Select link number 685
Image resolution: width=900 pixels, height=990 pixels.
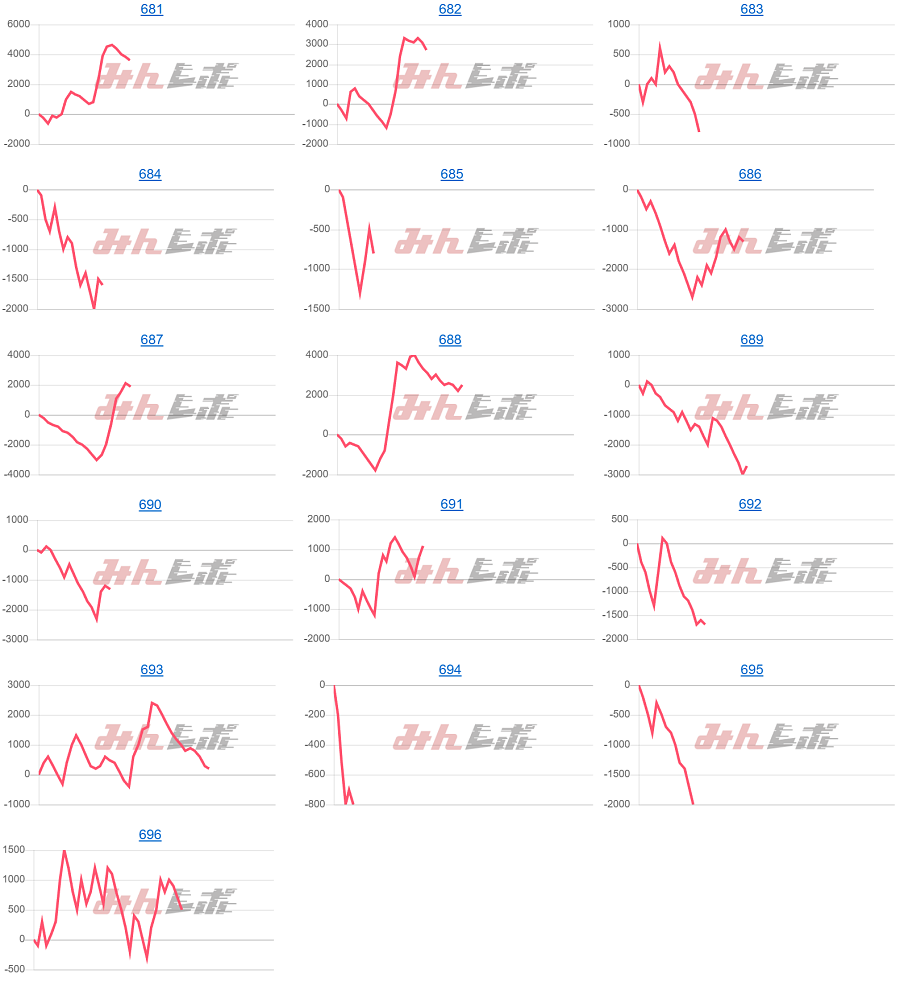click(x=452, y=174)
